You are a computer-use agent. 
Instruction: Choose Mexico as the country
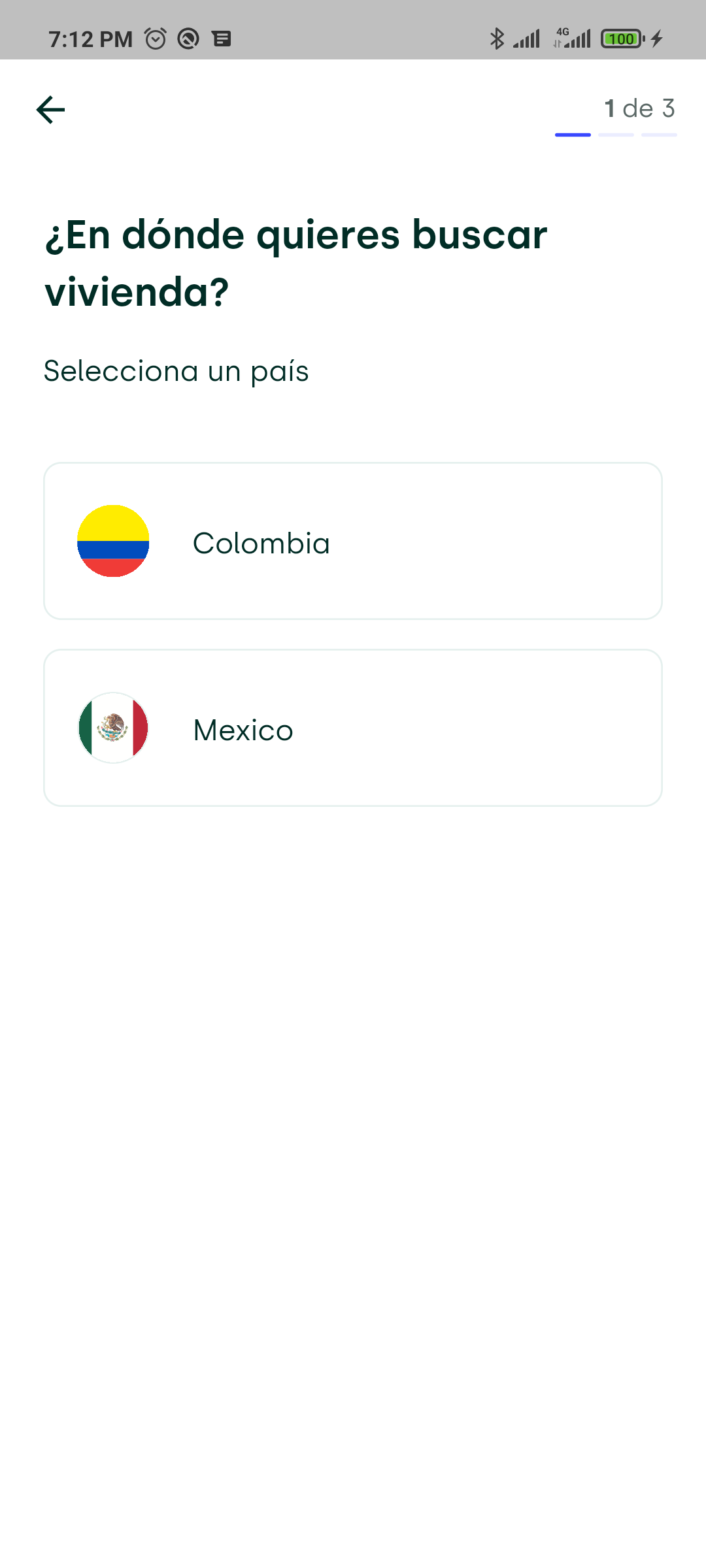[x=353, y=728]
